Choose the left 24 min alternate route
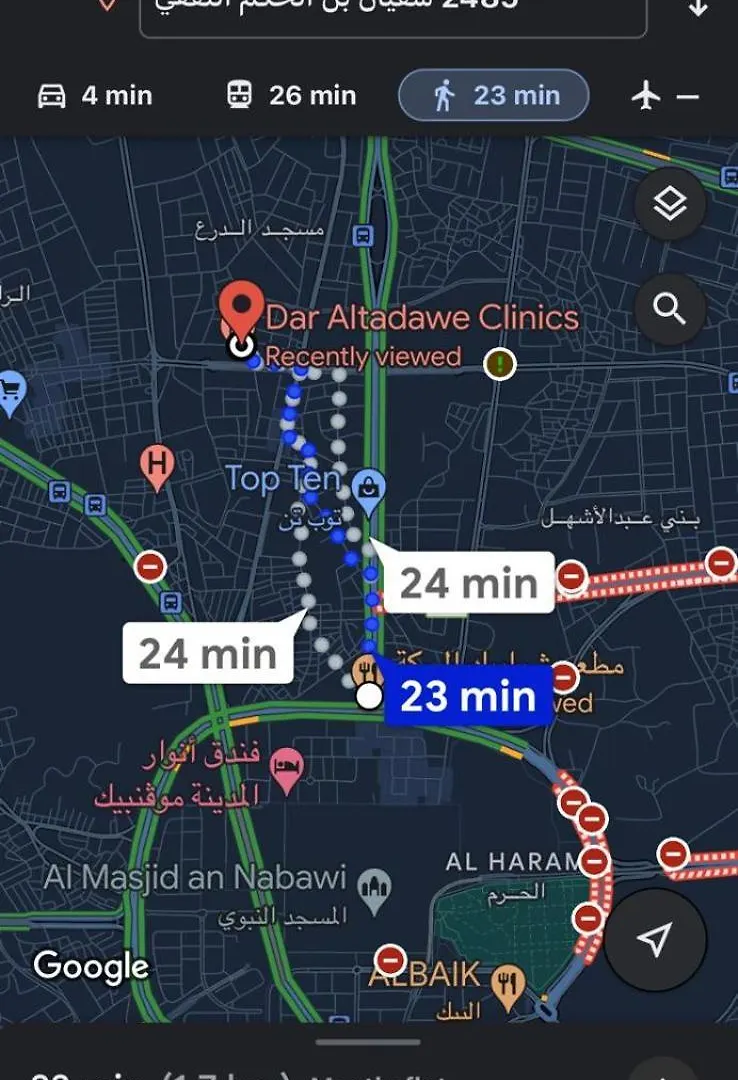This screenshot has width=738, height=1080. point(208,654)
